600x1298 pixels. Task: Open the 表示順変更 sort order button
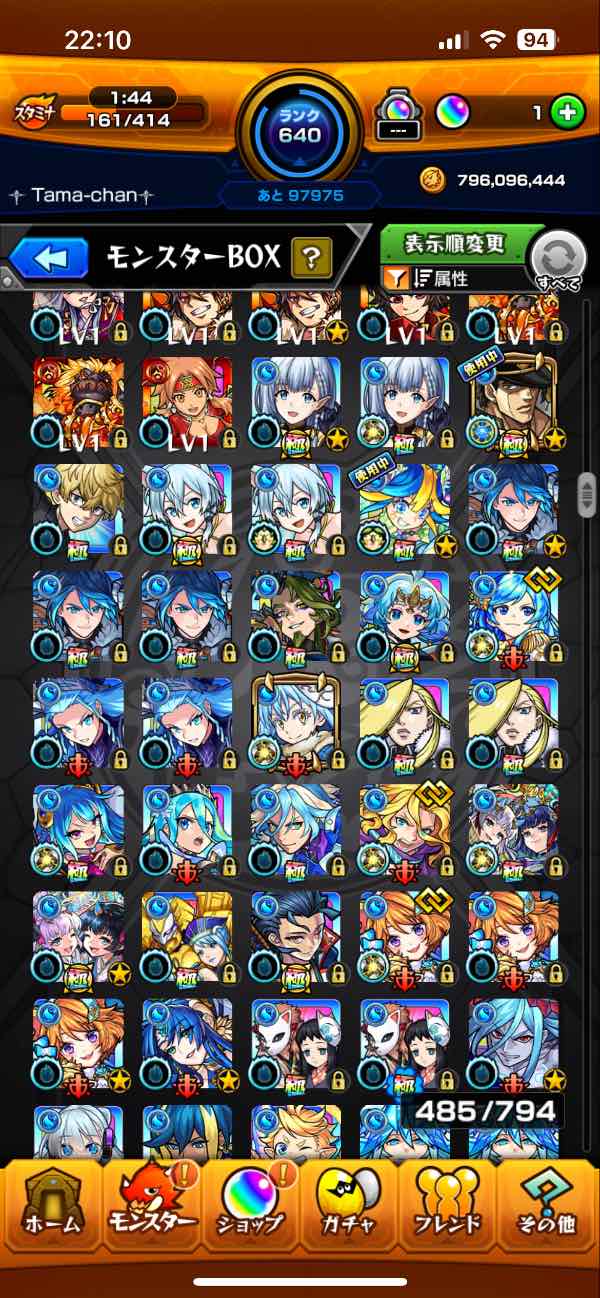454,245
